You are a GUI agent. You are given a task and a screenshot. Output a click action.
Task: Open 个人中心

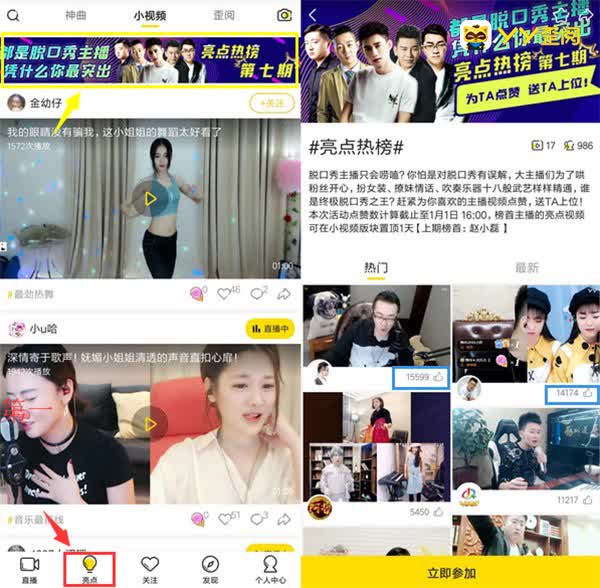(x=270, y=568)
